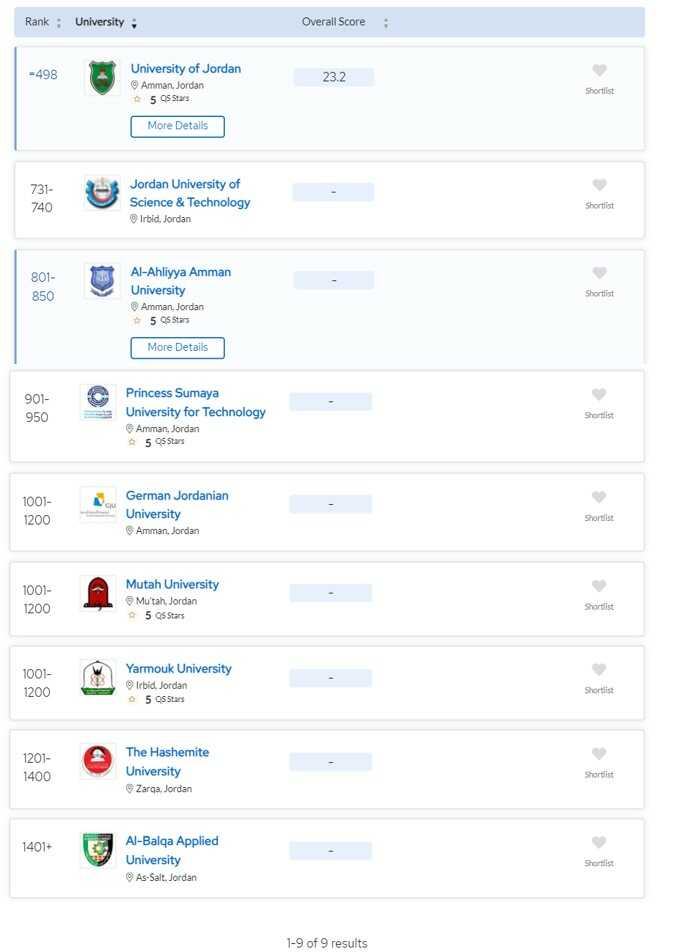The height and width of the screenshot is (952, 677).
Task: Shortlist Mutah University
Action: (x=599, y=587)
